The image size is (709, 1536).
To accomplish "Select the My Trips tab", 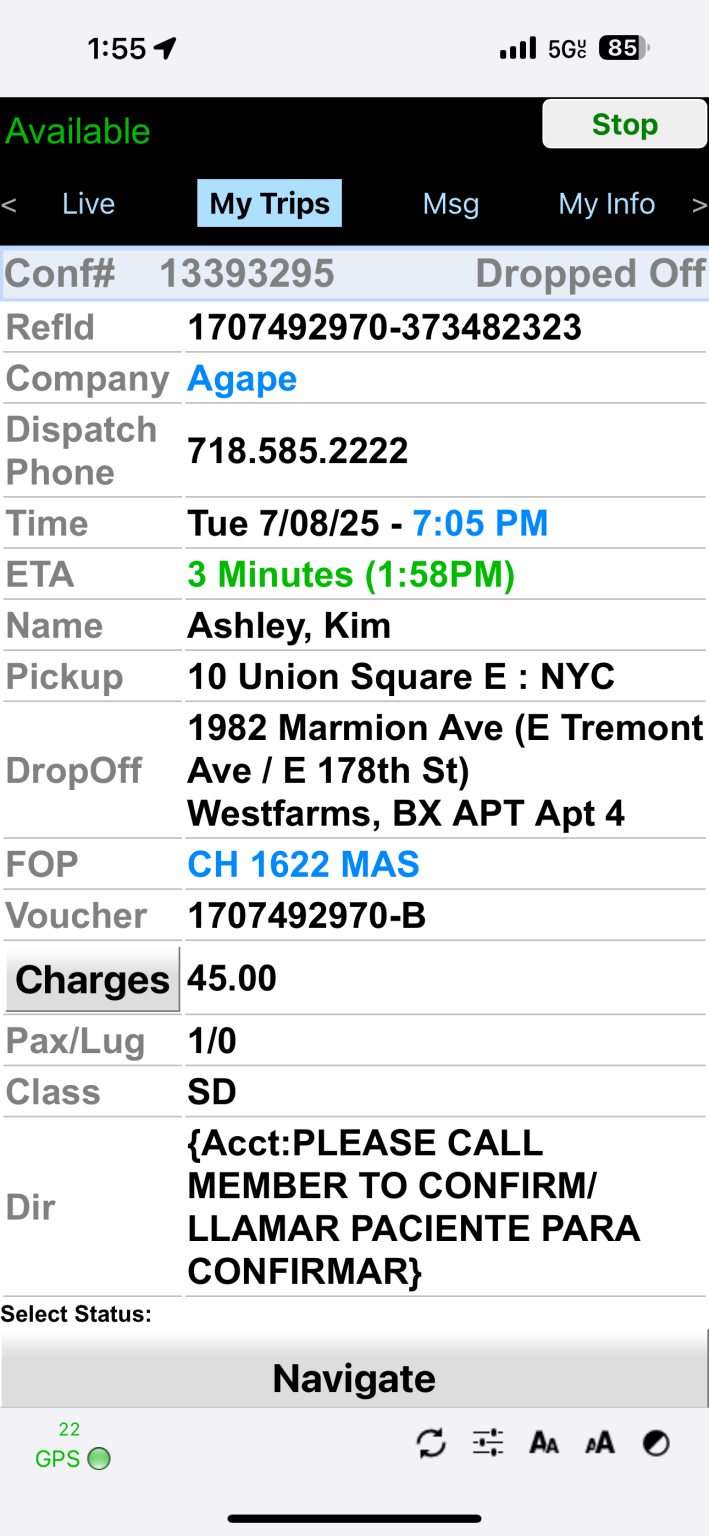I will point(269,204).
